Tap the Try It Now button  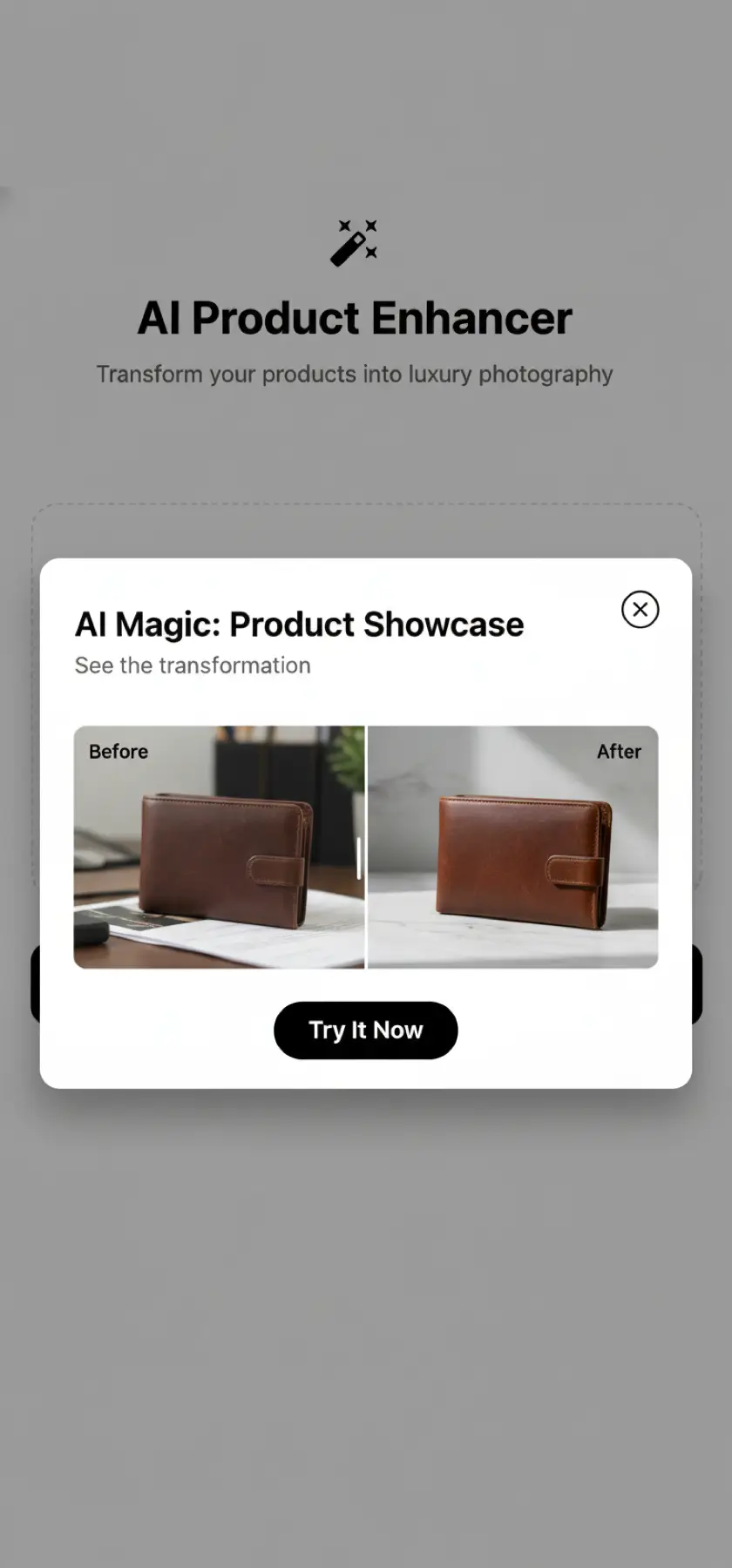tap(366, 1031)
